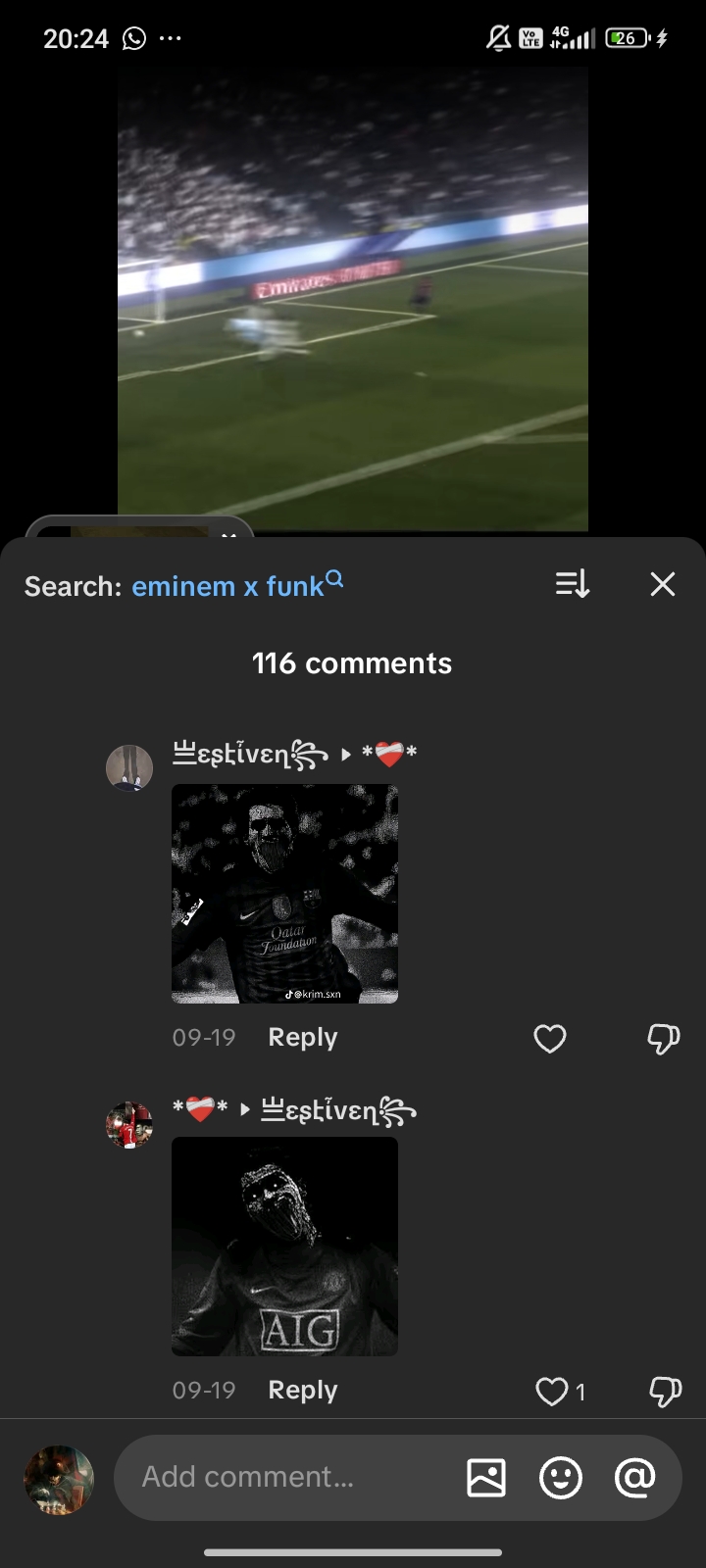Reply to the Barcelona jersey image comment

[x=302, y=1037]
